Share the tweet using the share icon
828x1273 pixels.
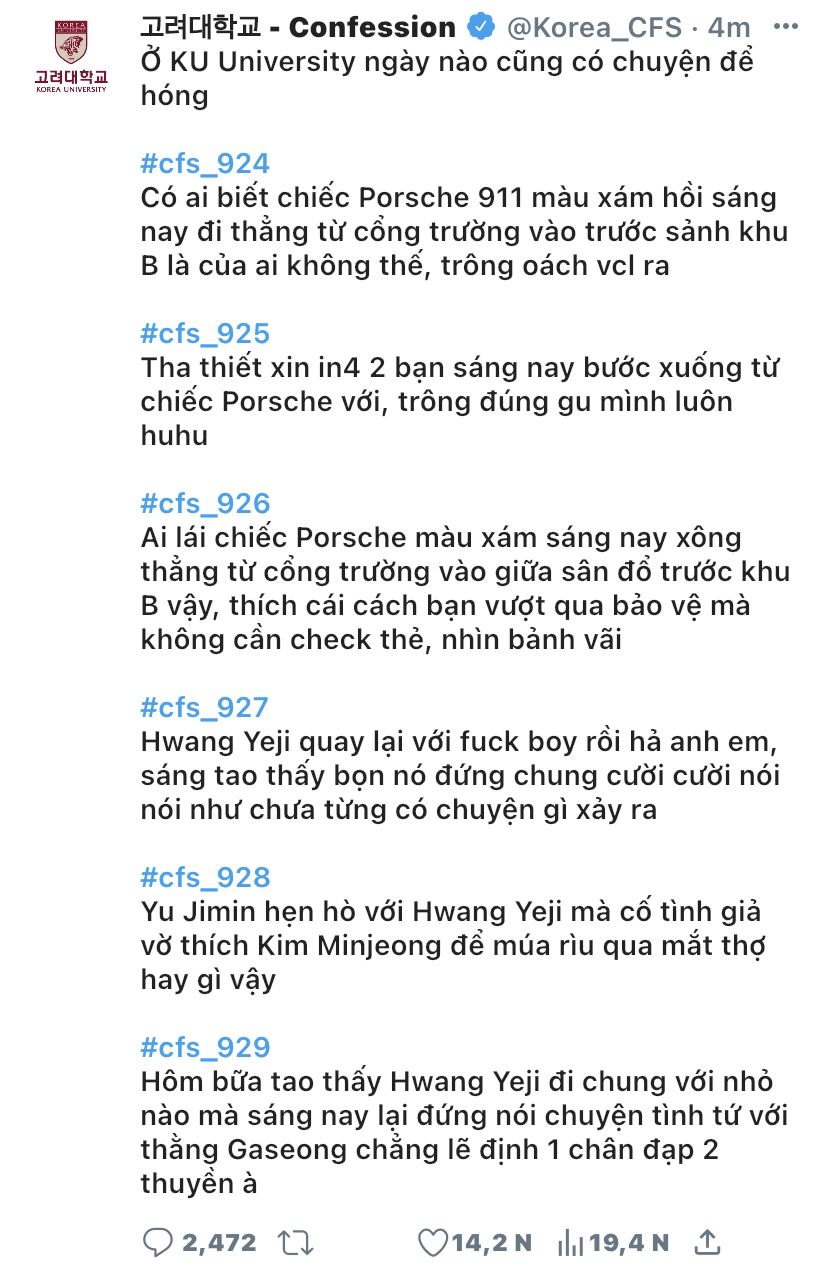point(707,1242)
